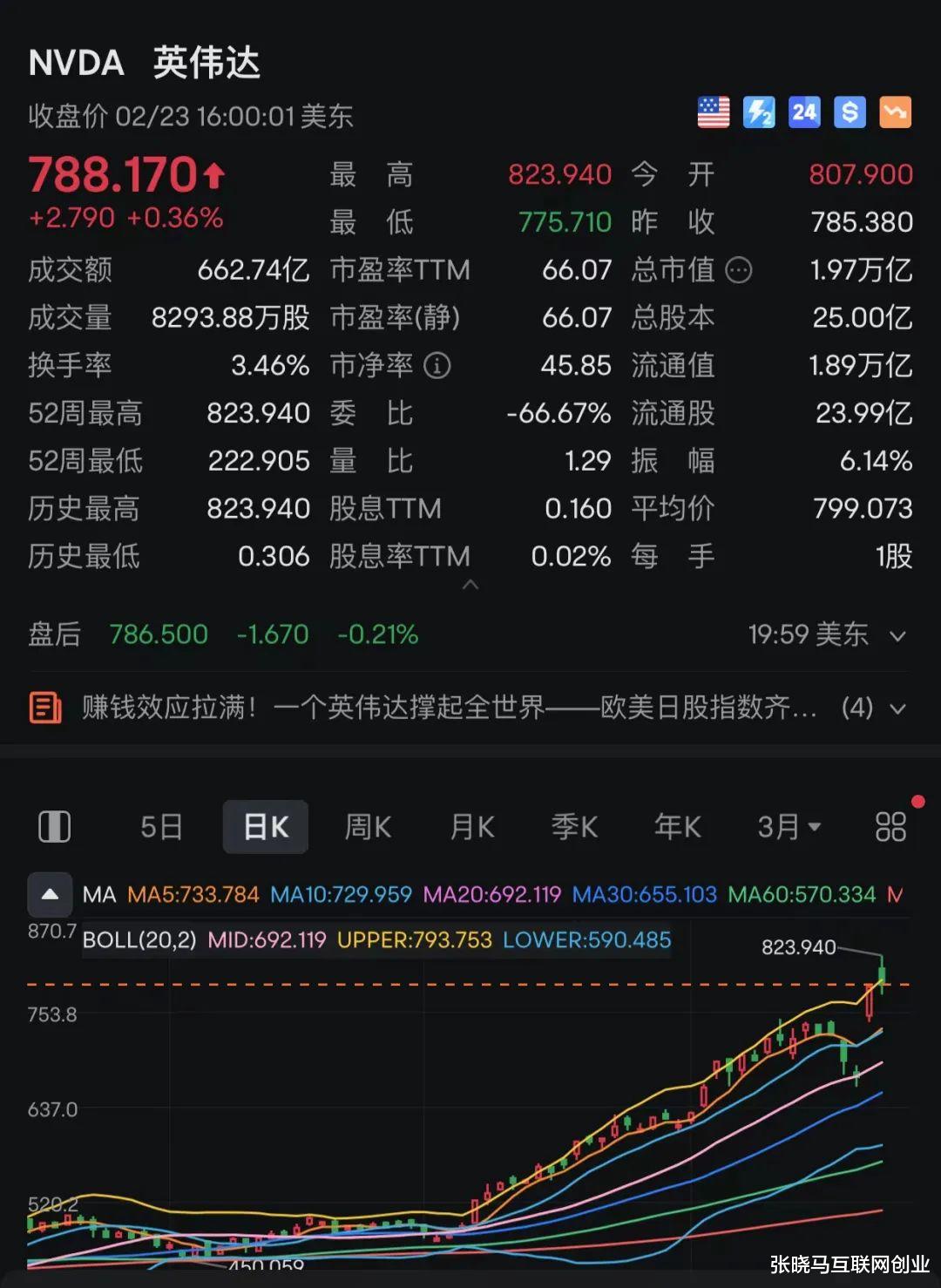This screenshot has height=1288, width=941.
Task: Collapse the MA indicator arrow button
Action: [x=51, y=894]
